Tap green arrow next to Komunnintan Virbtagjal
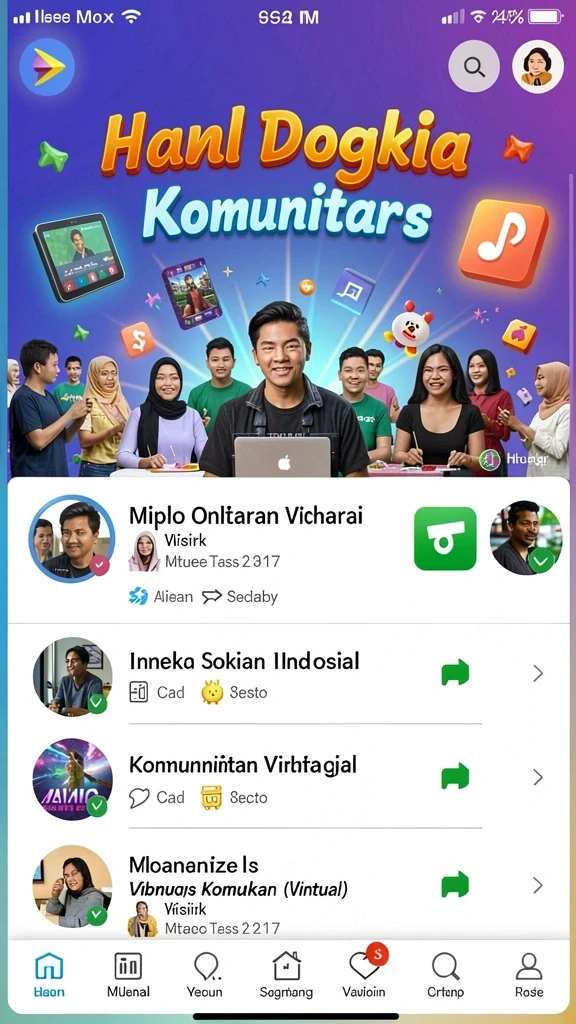Image resolution: width=576 pixels, height=1024 pixels. (455, 776)
